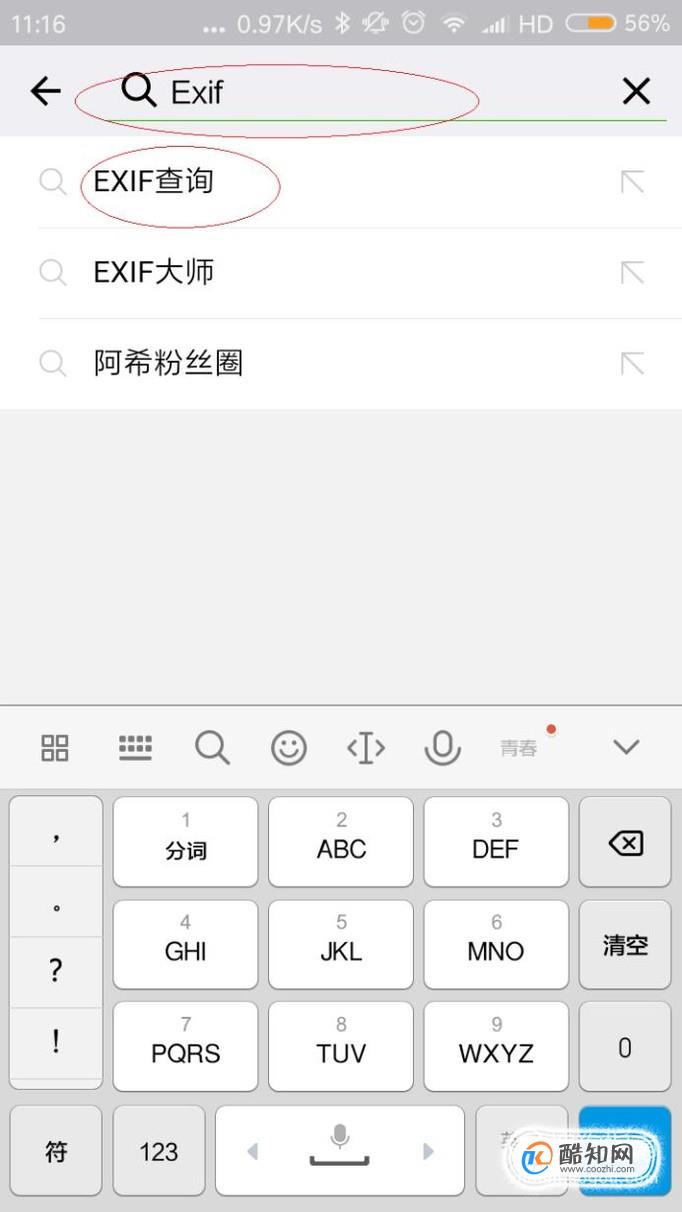The height and width of the screenshot is (1212, 682).
Task: Fill search box with EXIF大师 arrow
Action: pyautogui.click(x=632, y=273)
